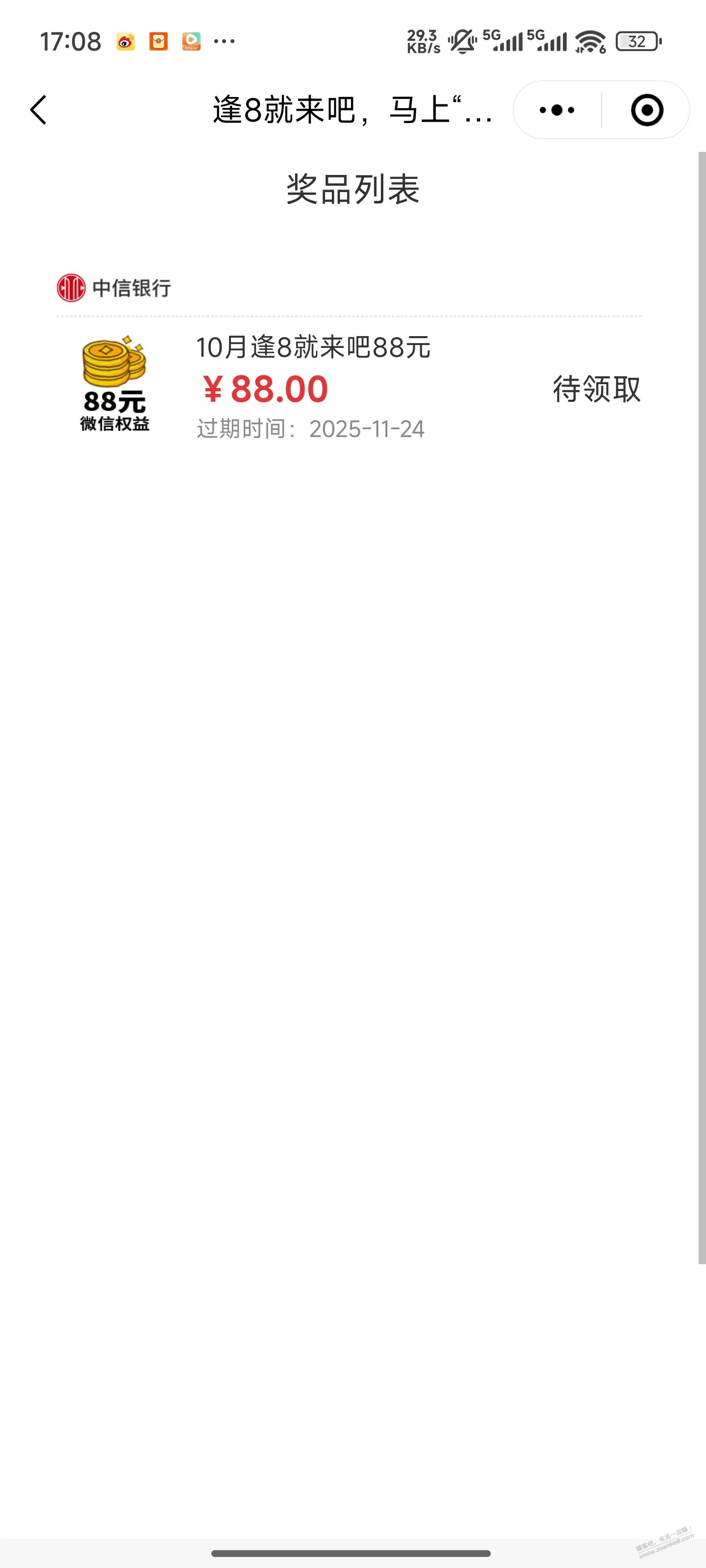Viewport: 706px width, 1568px height.
Task: Go back using the top-left arrow
Action: click(x=38, y=110)
